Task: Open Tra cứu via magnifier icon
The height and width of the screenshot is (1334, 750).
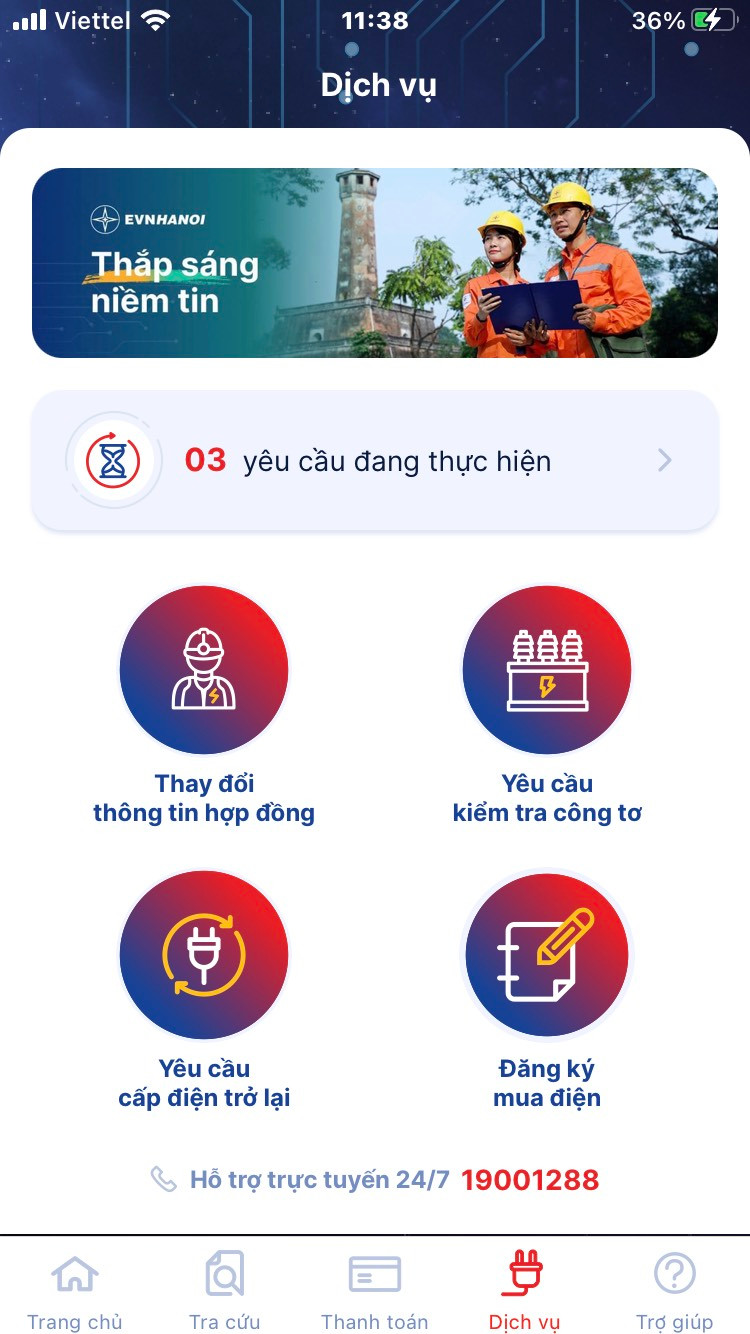Action: coord(224,1272)
